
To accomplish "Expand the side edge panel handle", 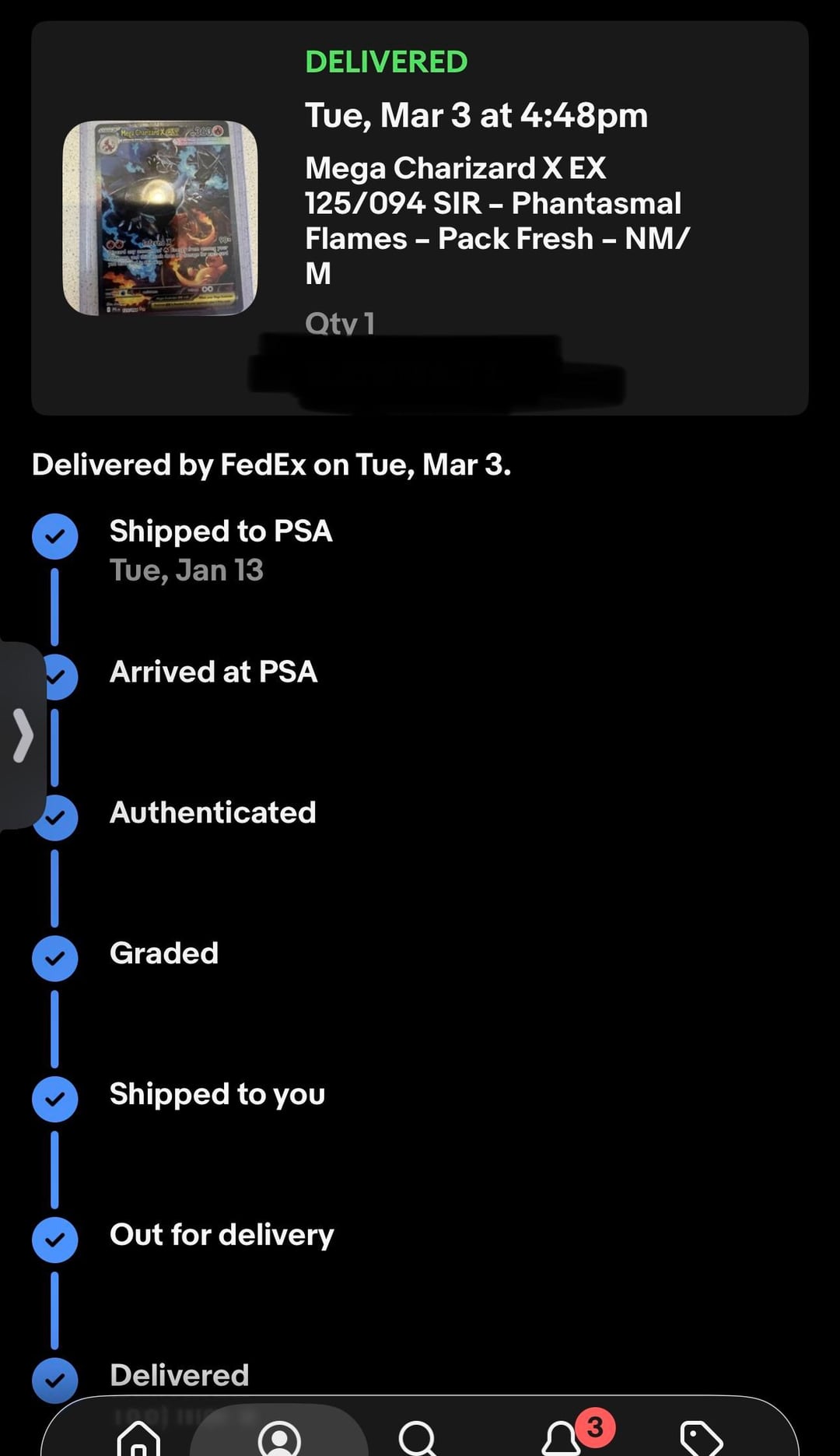I will coord(23,735).
